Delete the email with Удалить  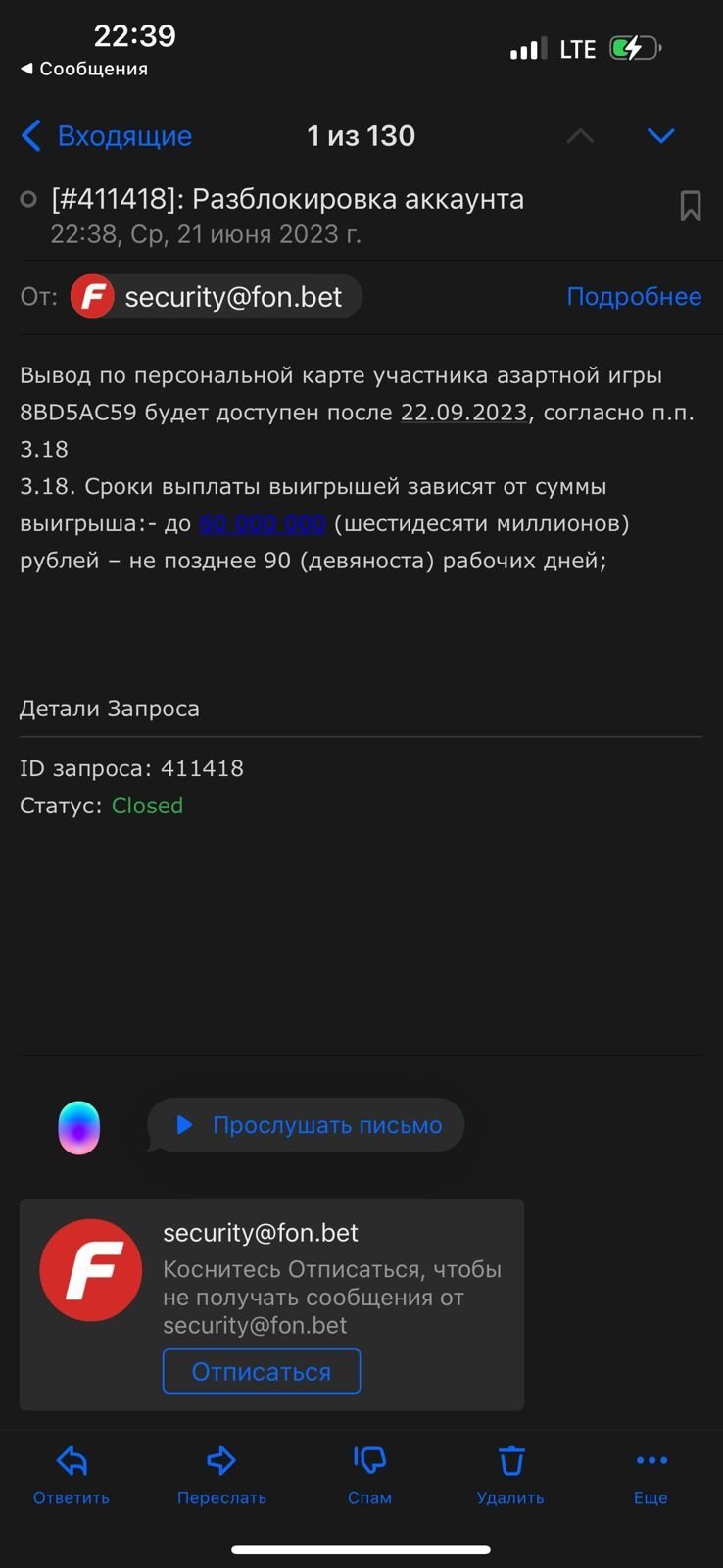[510, 1473]
